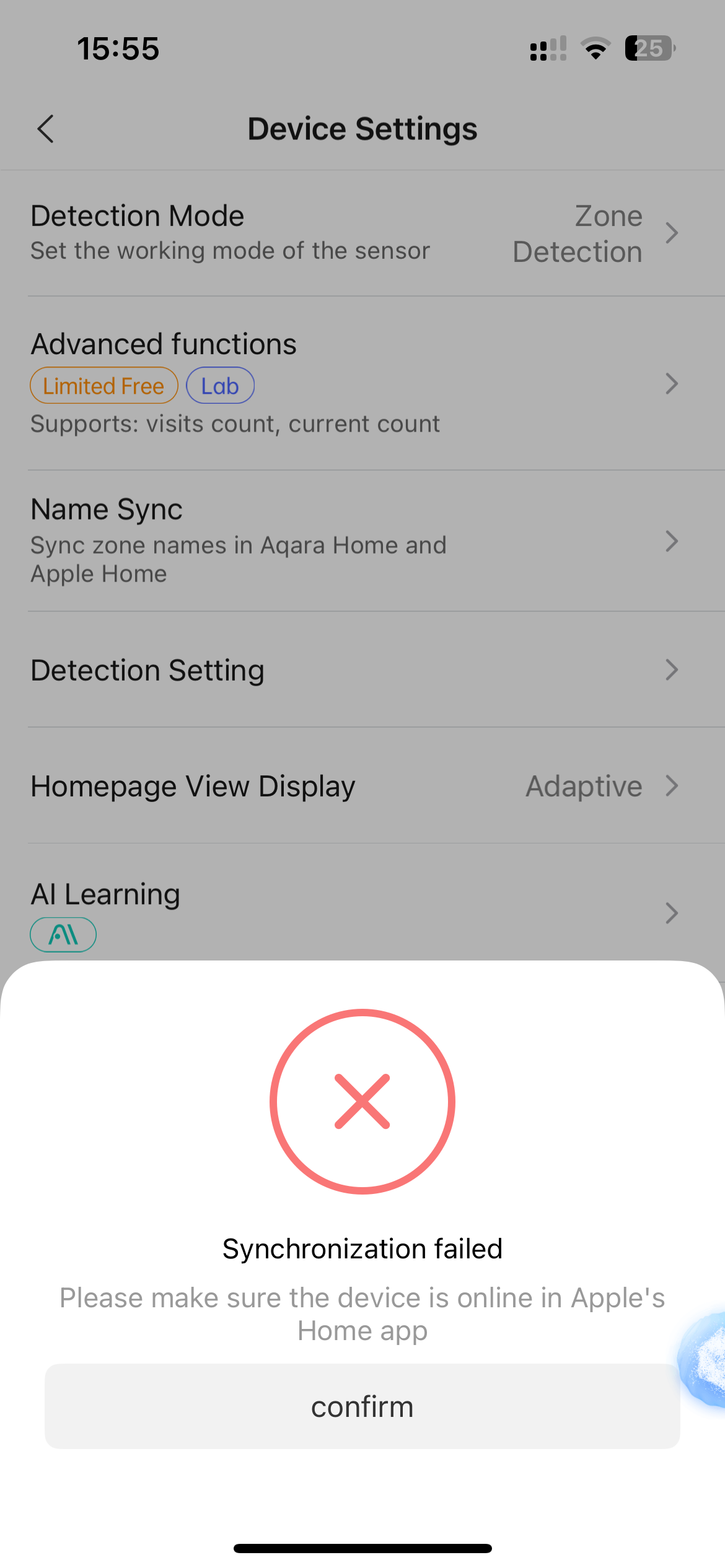The height and width of the screenshot is (1568, 725).
Task: Open Detection Setting
Action: click(x=362, y=669)
